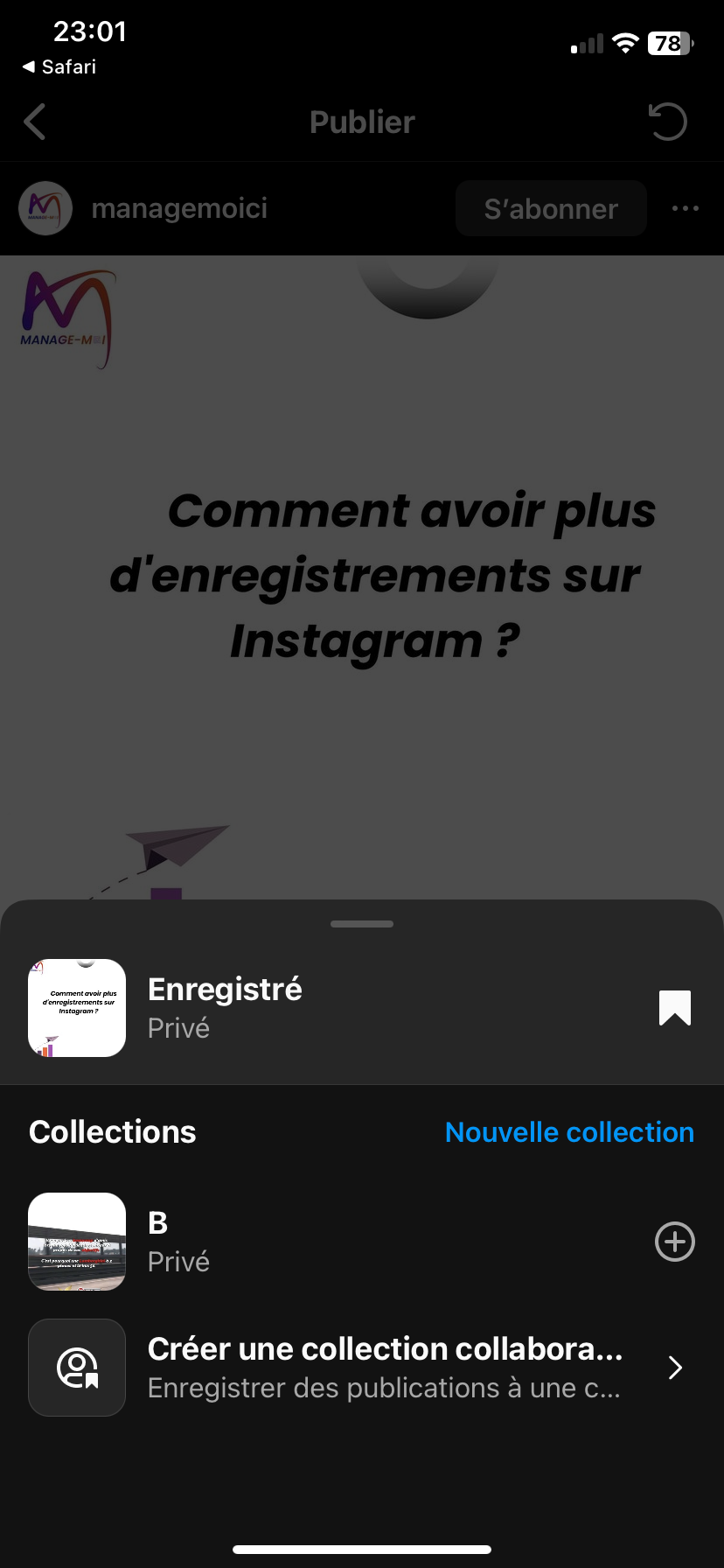
Task: Open the post's three-dot options menu
Action: [x=685, y=209]
